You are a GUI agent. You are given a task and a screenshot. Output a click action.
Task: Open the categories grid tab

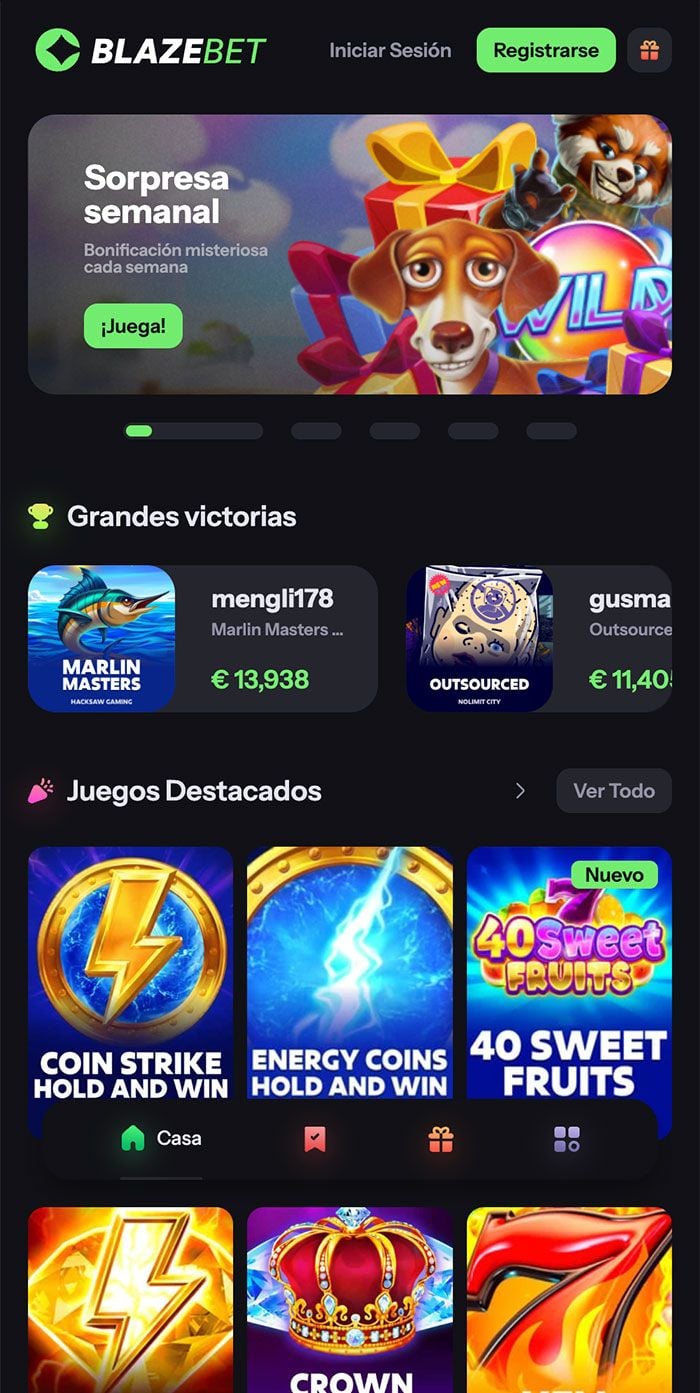[567, 1138]
